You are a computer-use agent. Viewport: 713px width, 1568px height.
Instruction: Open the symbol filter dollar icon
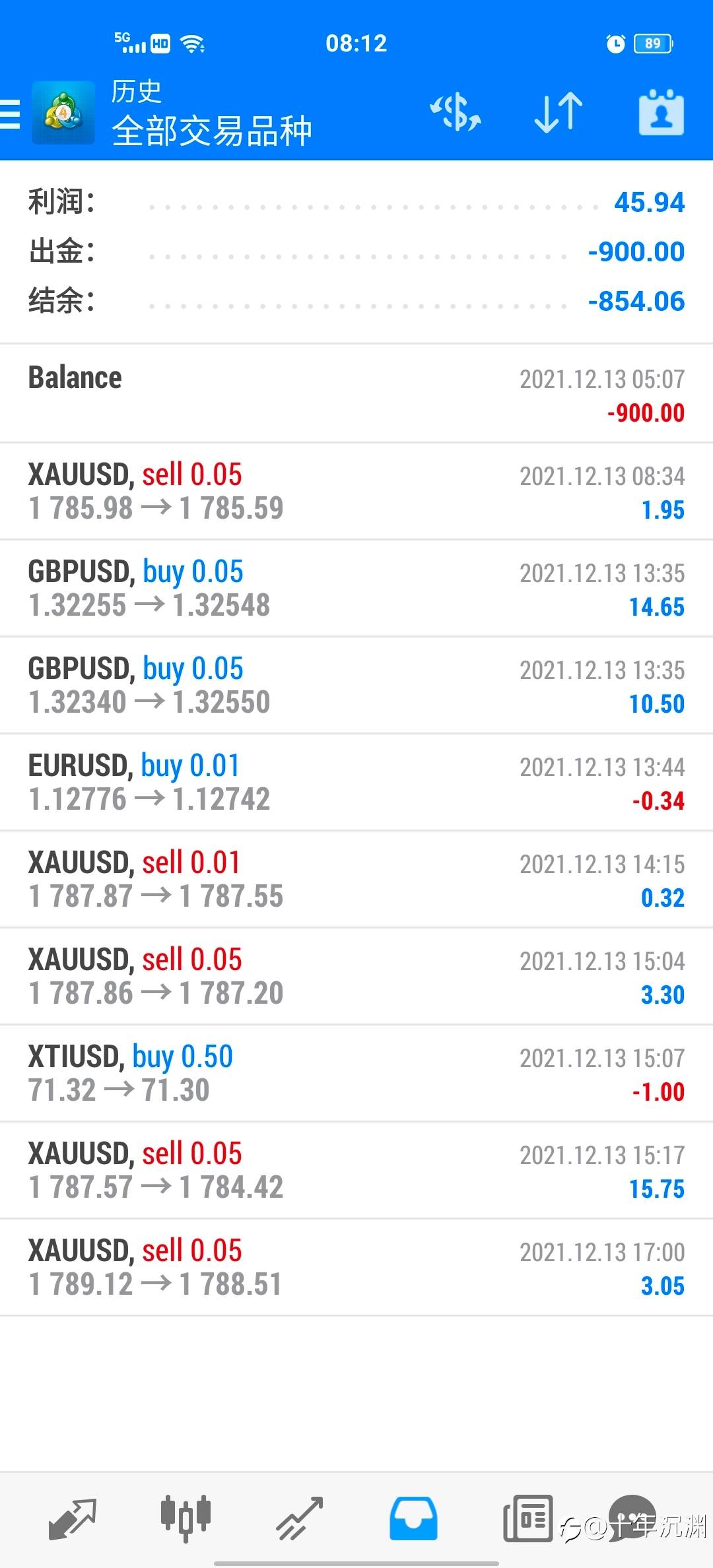coord(456,112)
